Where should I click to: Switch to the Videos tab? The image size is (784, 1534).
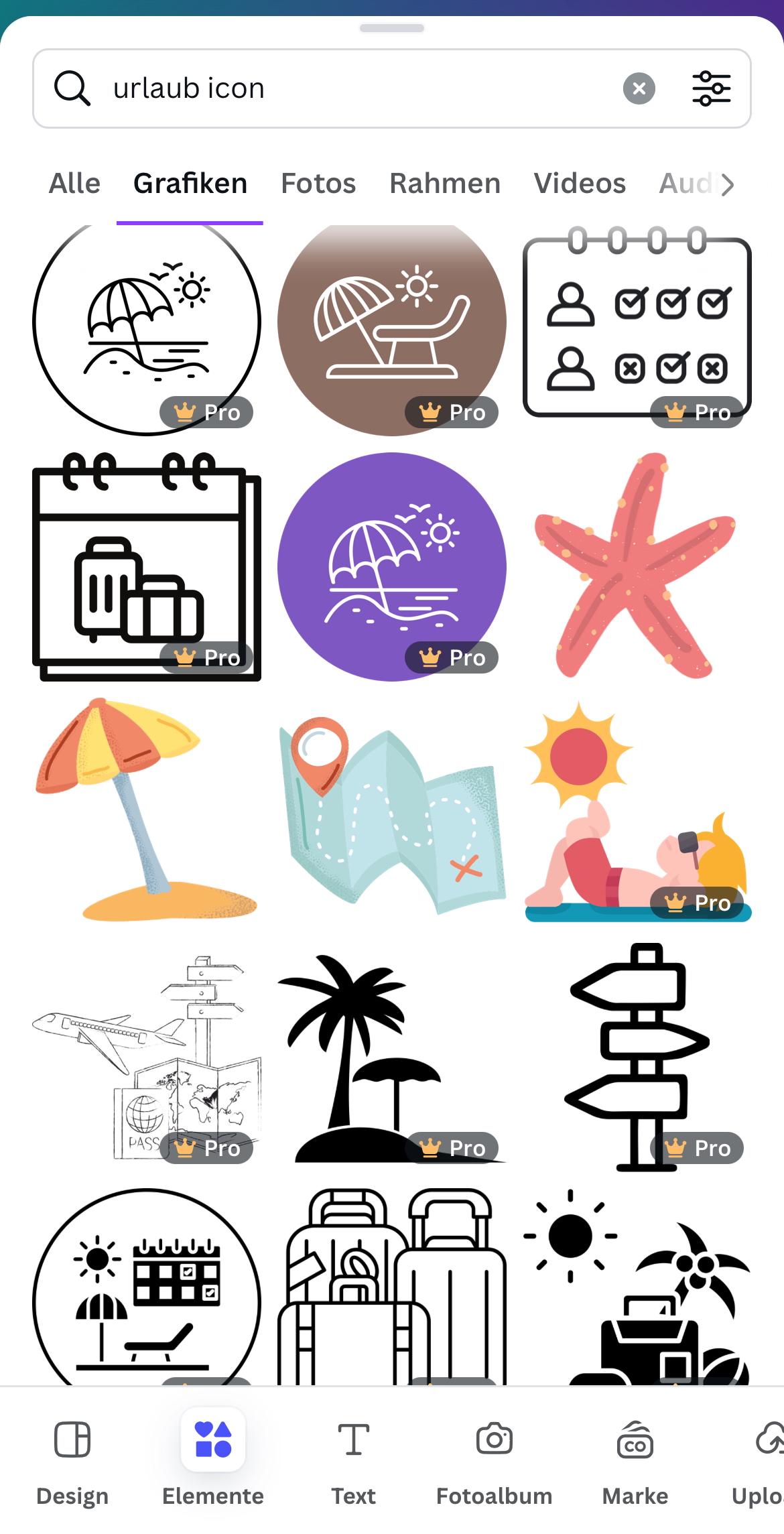(x=580, y=184)
